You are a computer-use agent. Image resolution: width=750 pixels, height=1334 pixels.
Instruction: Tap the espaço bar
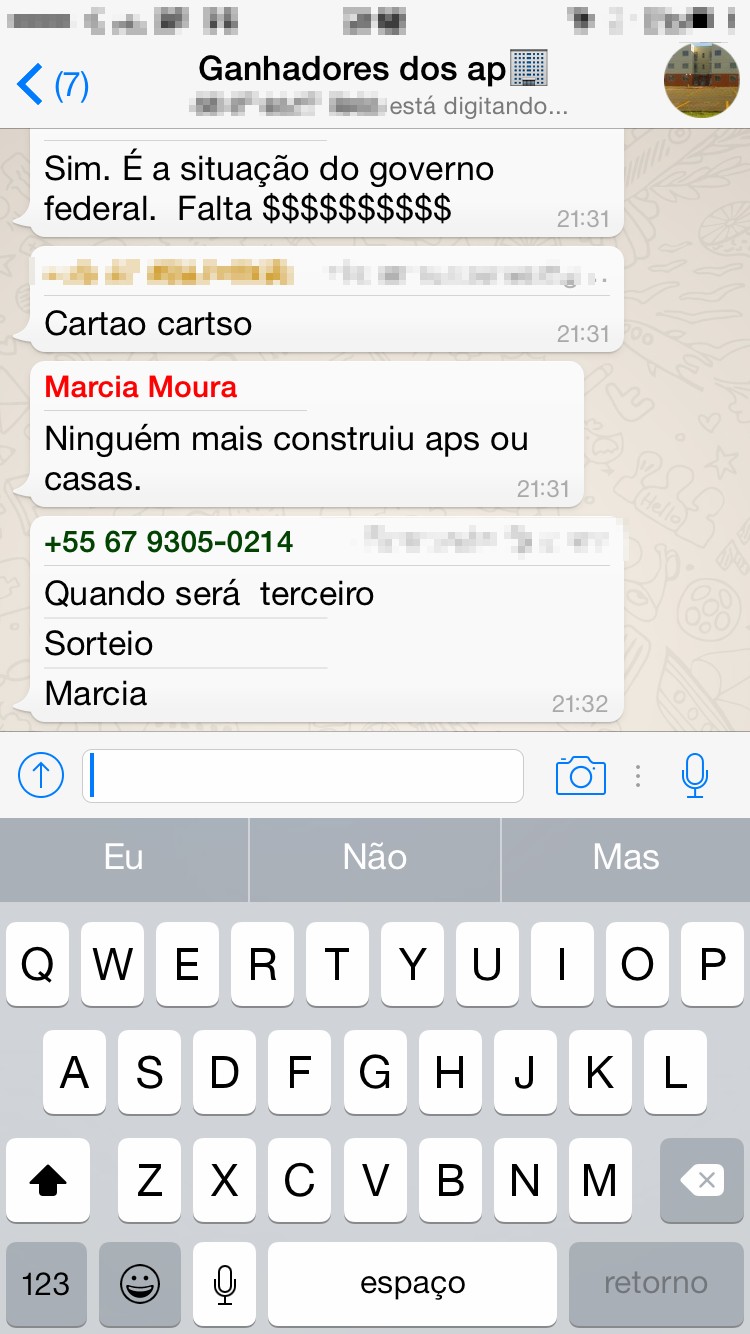click(x=413, y=1284)
